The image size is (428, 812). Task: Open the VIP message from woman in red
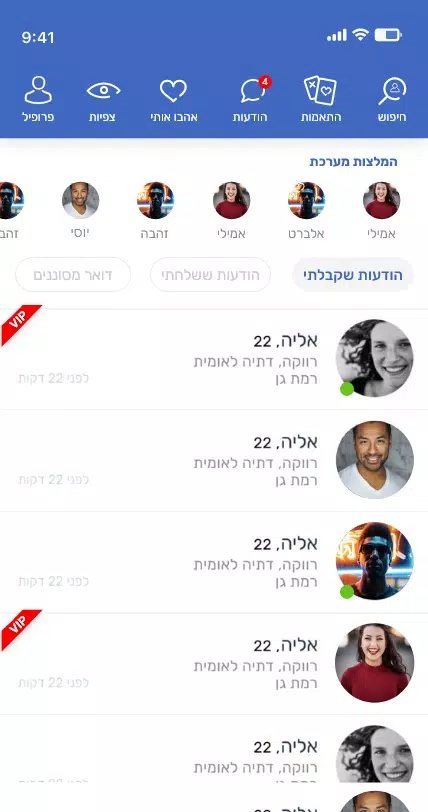(x=214, y=663)
